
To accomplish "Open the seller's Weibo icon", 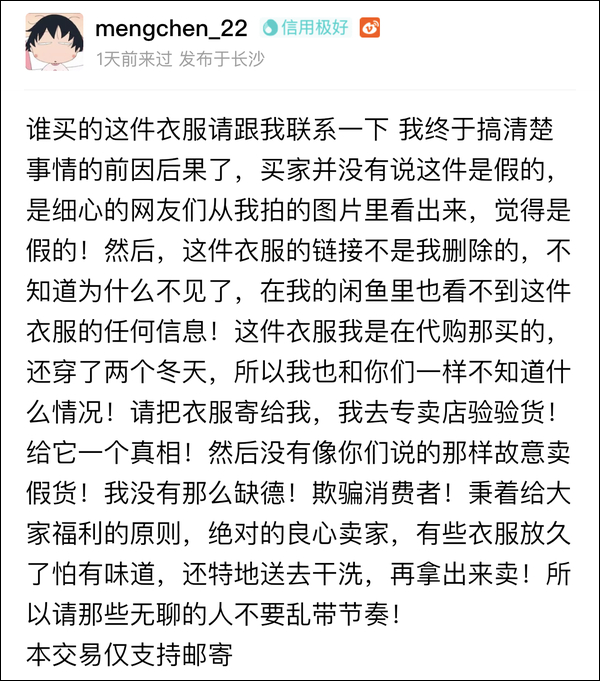I will point(371,28).
